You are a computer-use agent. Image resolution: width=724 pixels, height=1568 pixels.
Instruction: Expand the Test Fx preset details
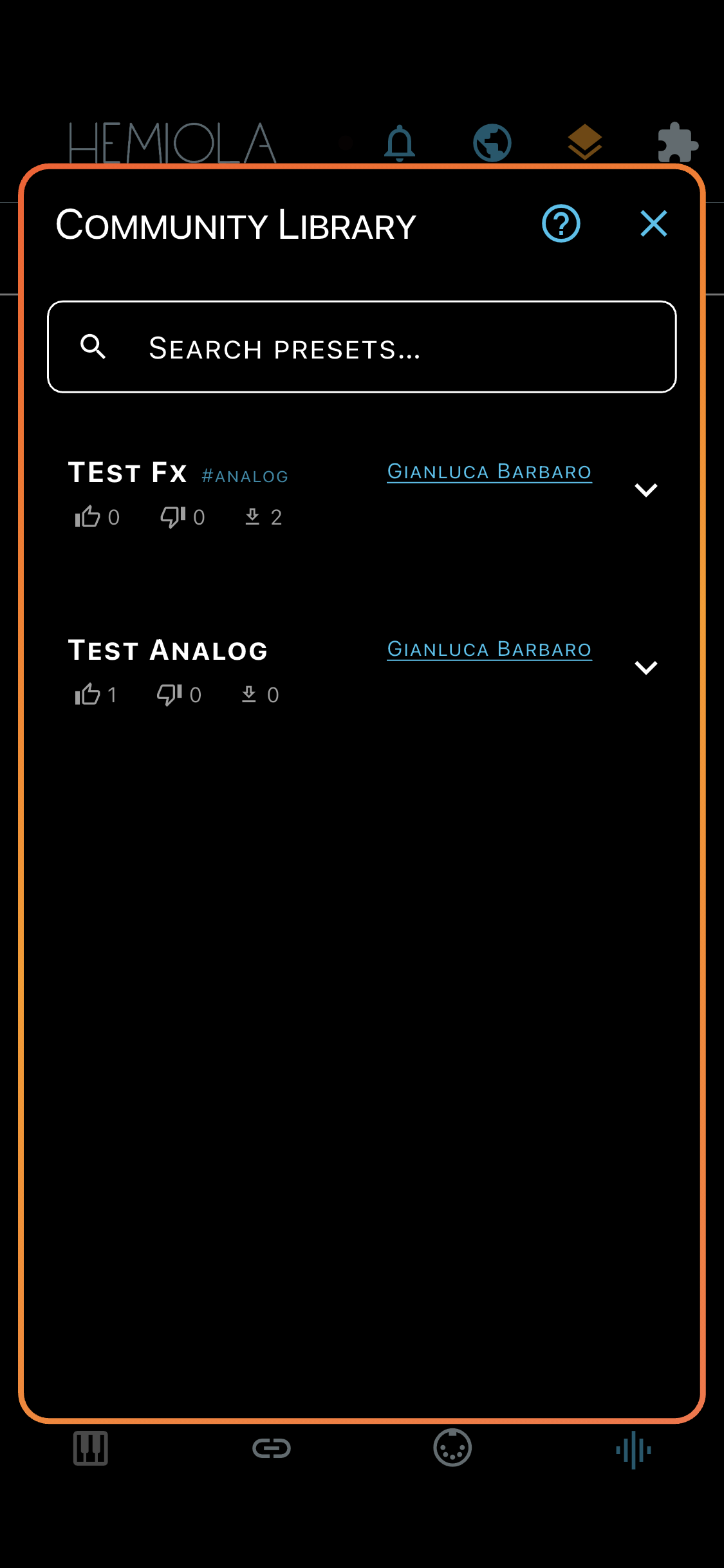click(x=645, y=490)
